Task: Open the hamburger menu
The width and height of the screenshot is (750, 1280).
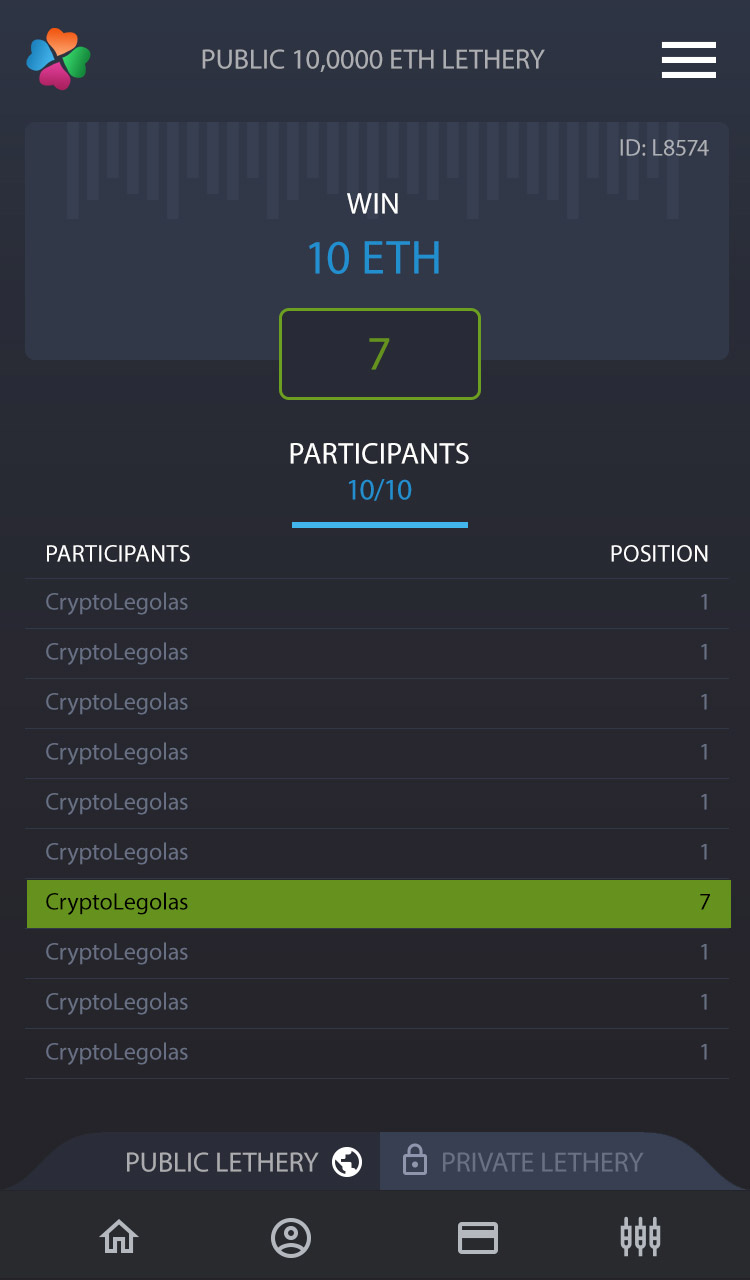Action: [688, 60]
